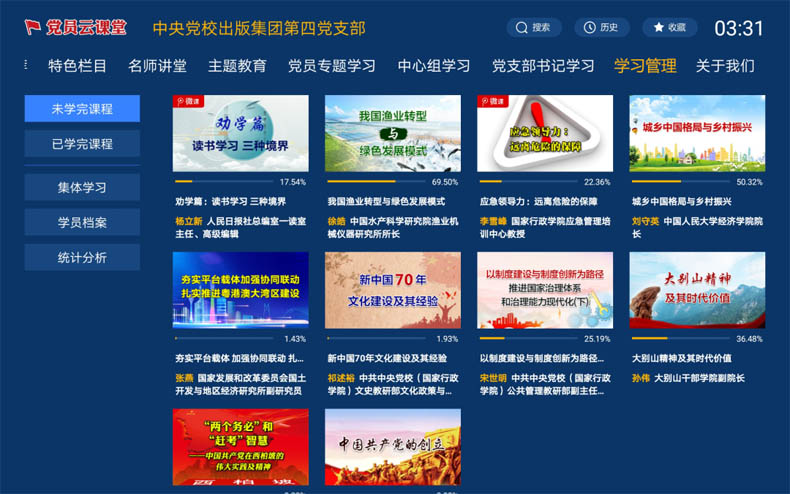The image size is (790, 494).
Task: Play the 城乡中国格局与乡村振兴 course
Action: (697, 133)
